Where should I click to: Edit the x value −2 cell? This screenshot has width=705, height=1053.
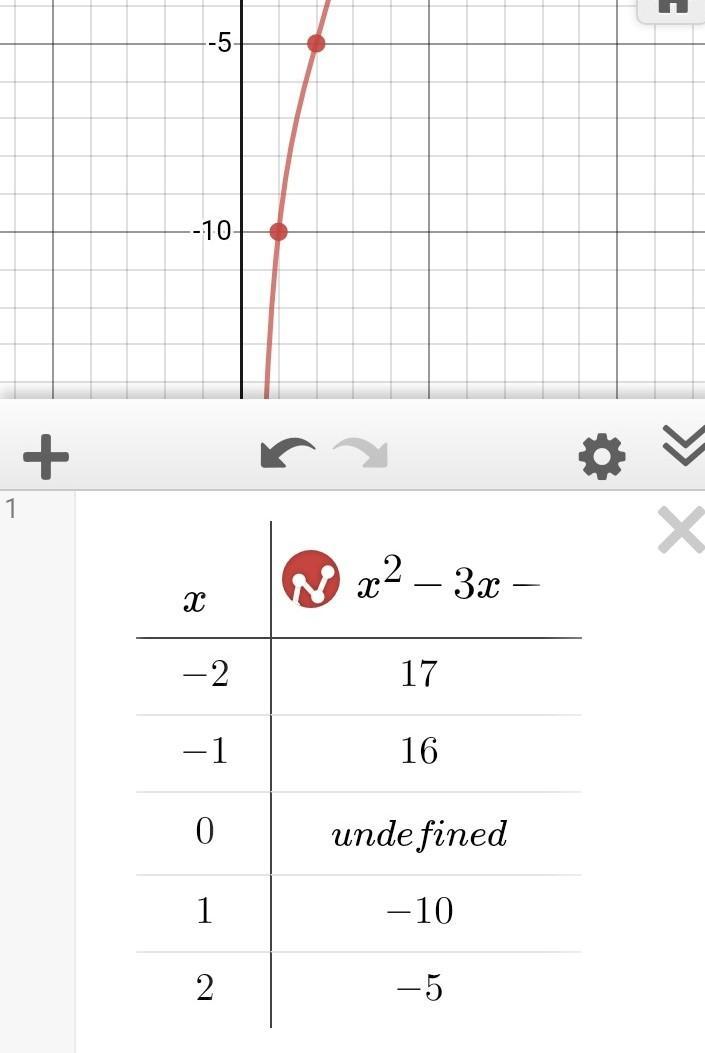[204, 675]
